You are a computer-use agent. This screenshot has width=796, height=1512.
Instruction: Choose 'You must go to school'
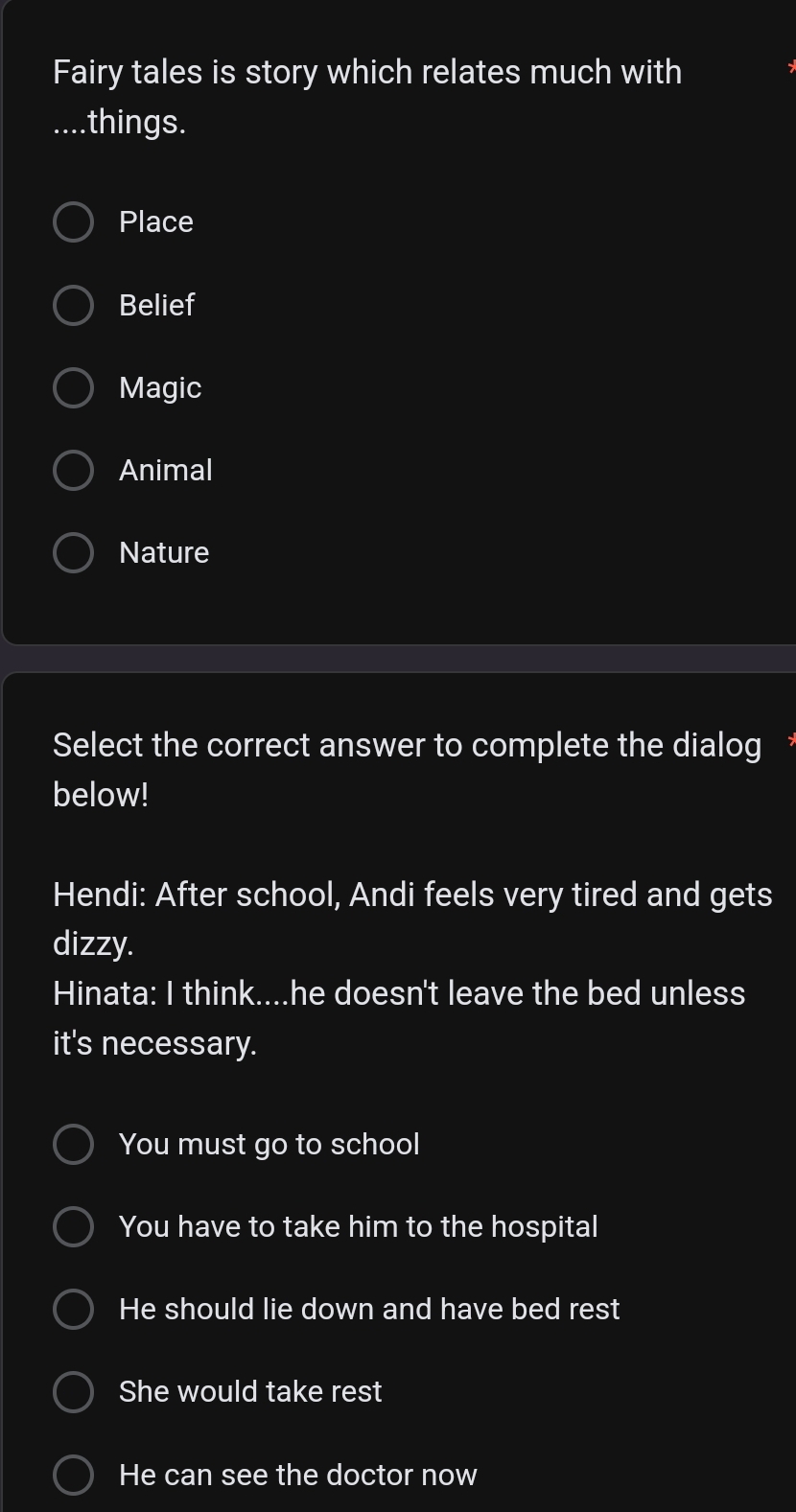(74, 1145)
